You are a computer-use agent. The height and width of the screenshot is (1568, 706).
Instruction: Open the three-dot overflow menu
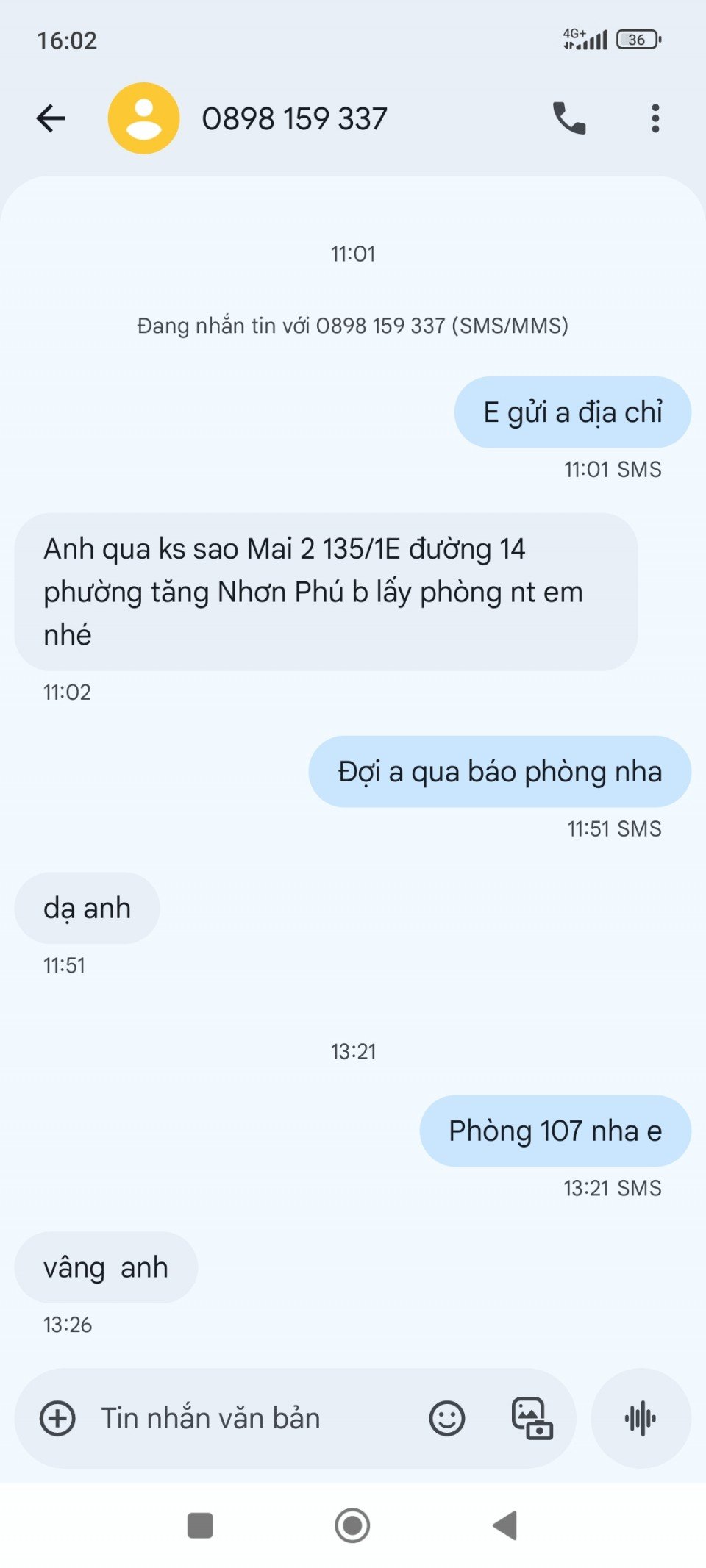click(x=655, y=118)
